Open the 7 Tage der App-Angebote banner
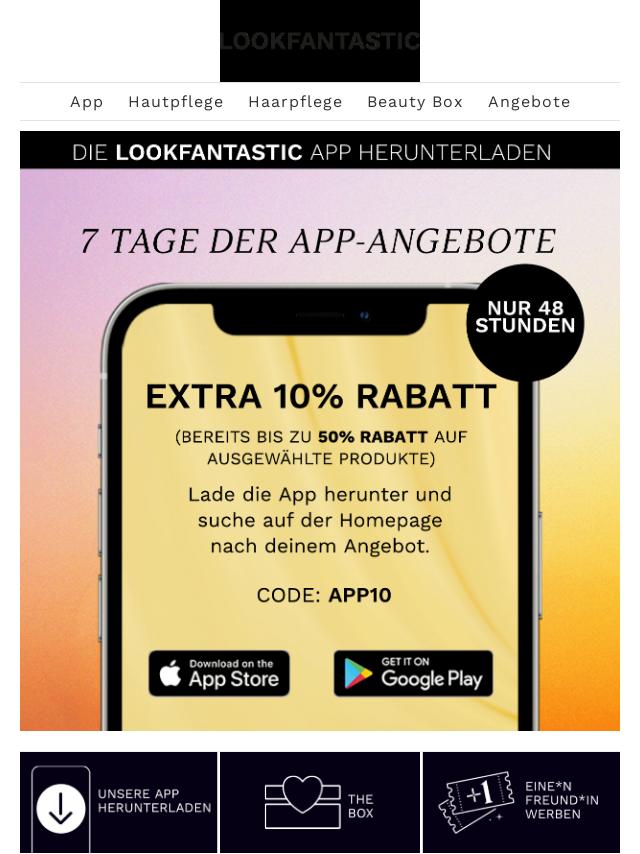The height and width of the screenshot is (854, 640). click(x=320, y=430)
